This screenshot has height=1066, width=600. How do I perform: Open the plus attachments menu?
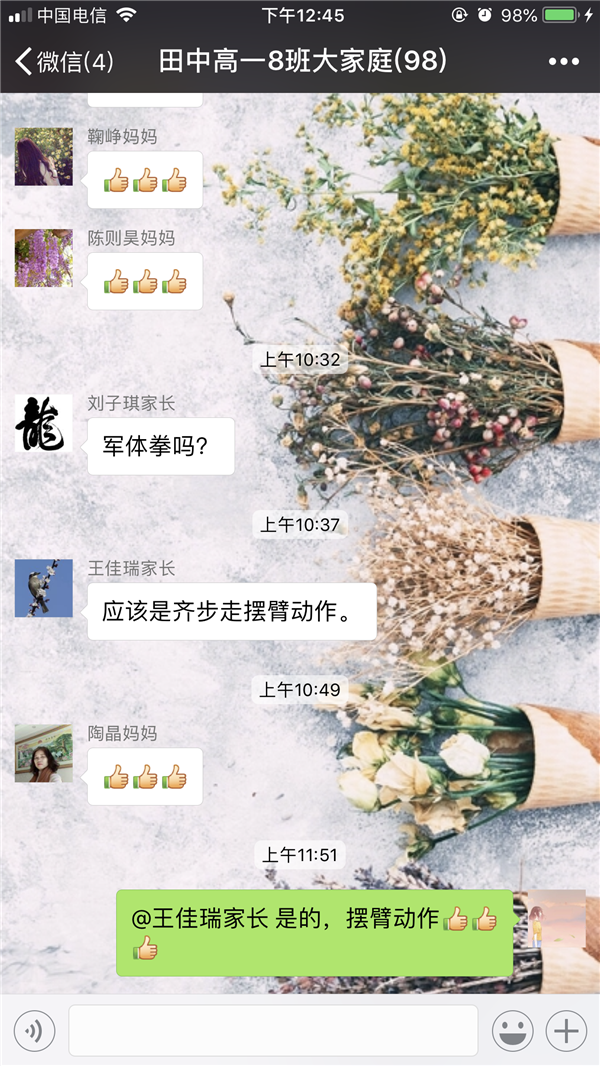[566, 1030]
